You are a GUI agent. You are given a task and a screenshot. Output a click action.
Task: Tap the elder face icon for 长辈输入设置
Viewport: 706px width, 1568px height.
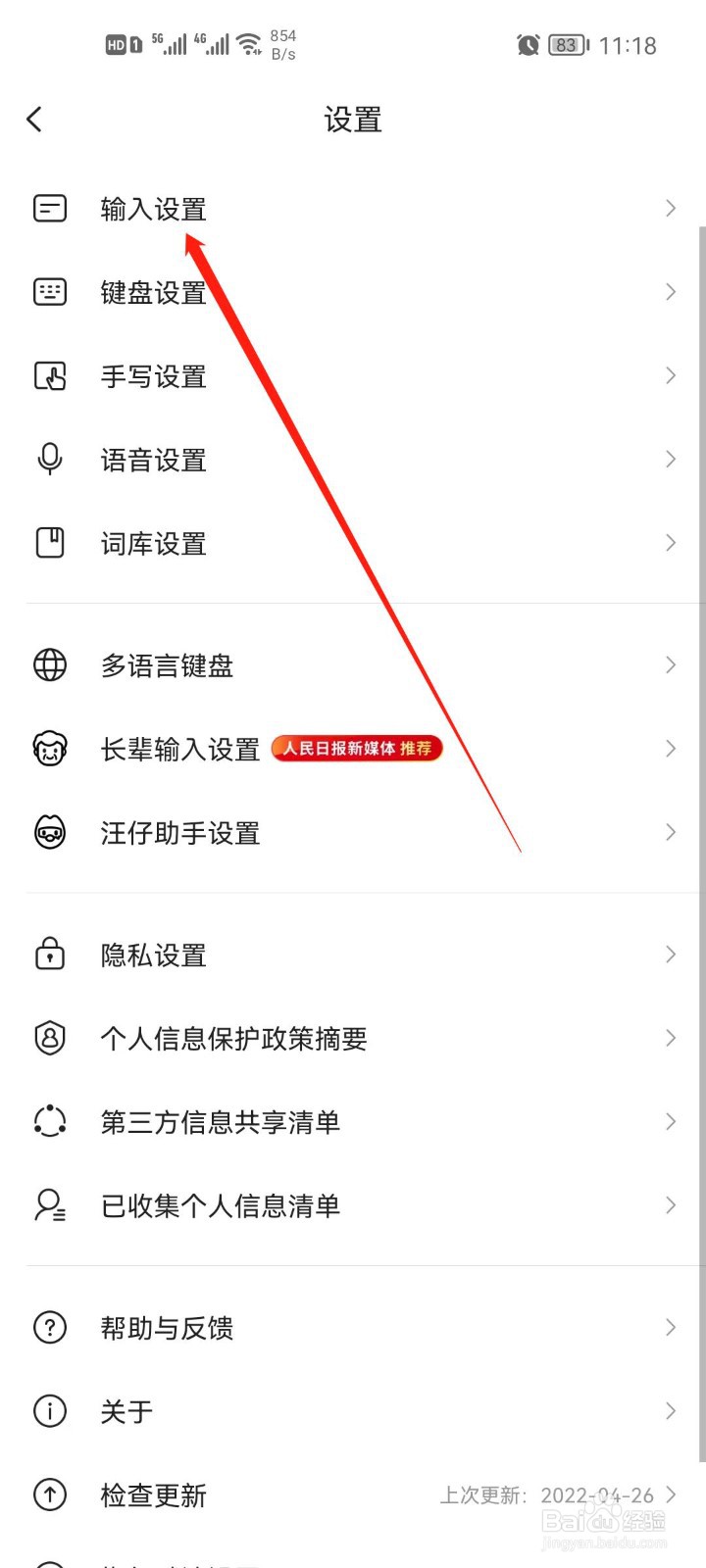(49, 749)
